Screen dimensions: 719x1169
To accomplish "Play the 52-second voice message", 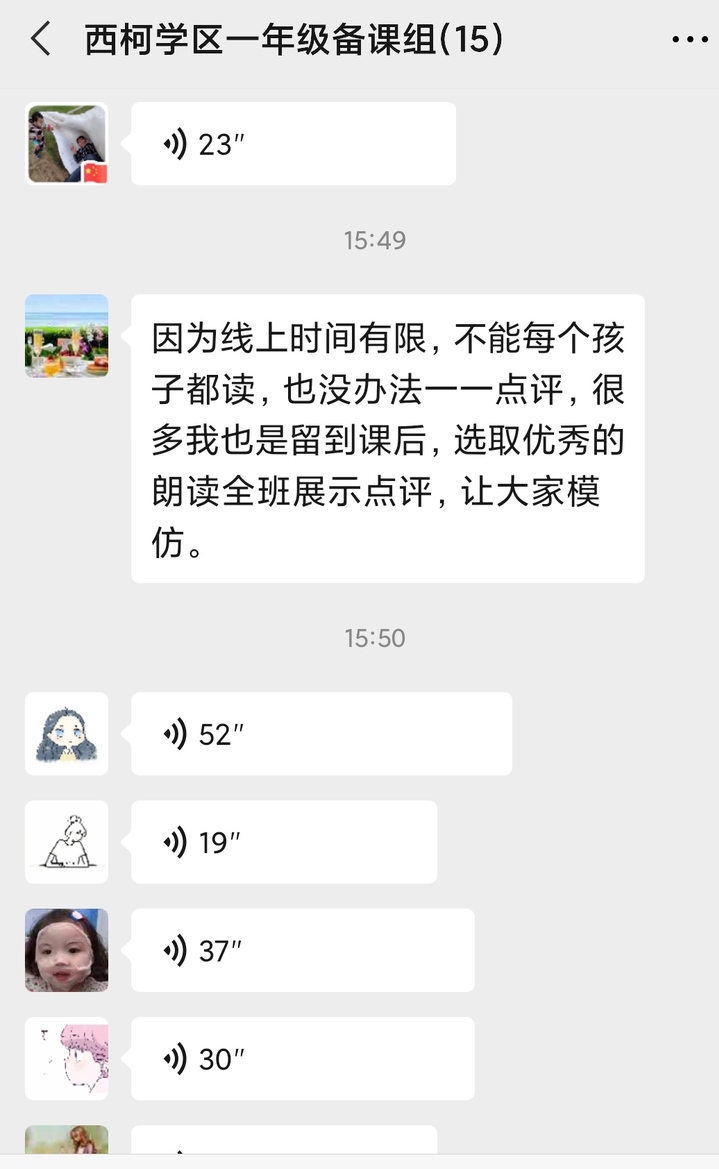I will (x=320, y=734).
